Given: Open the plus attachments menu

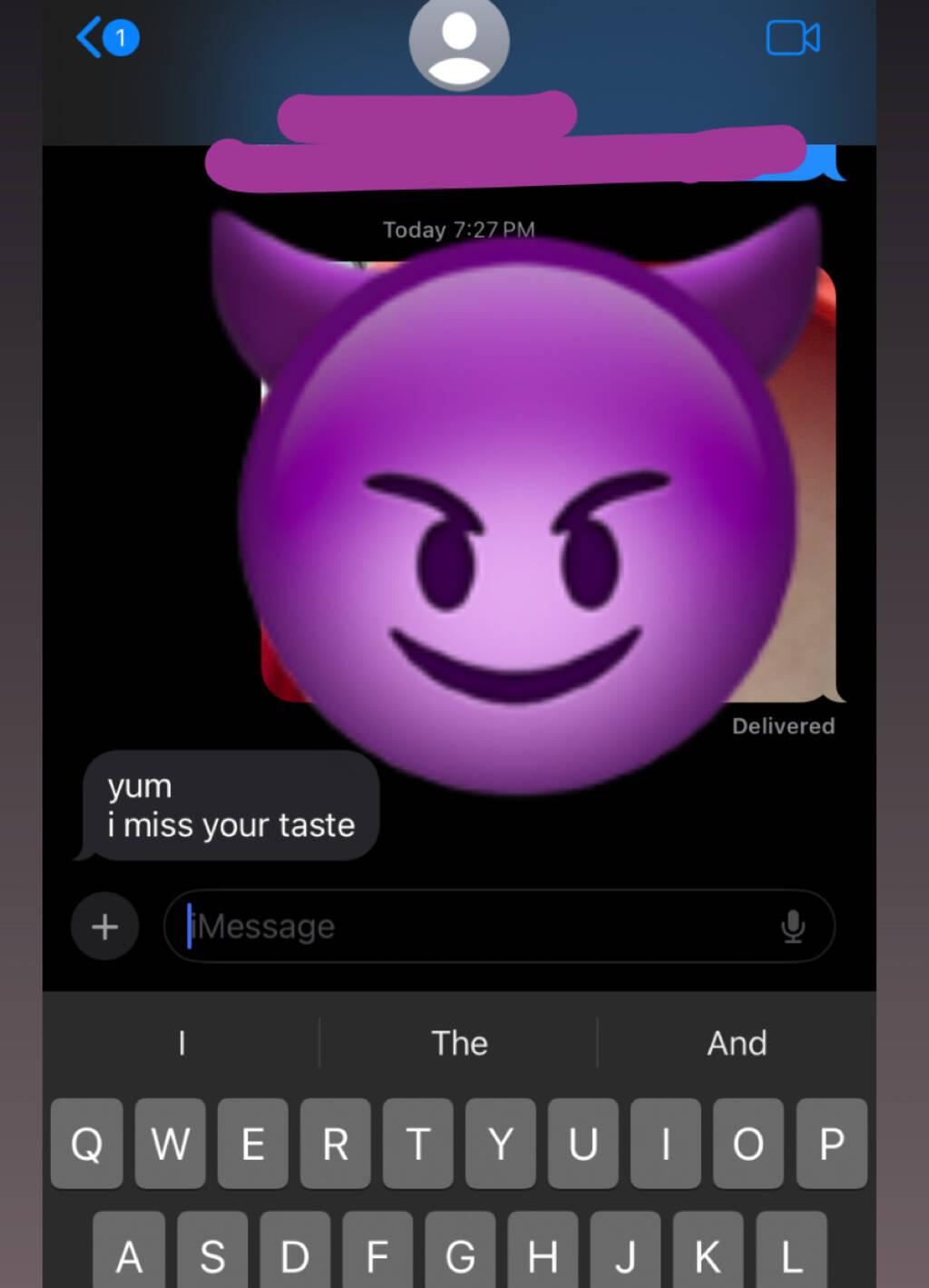Looking at the screenshot, I should (x=105, y=926).
